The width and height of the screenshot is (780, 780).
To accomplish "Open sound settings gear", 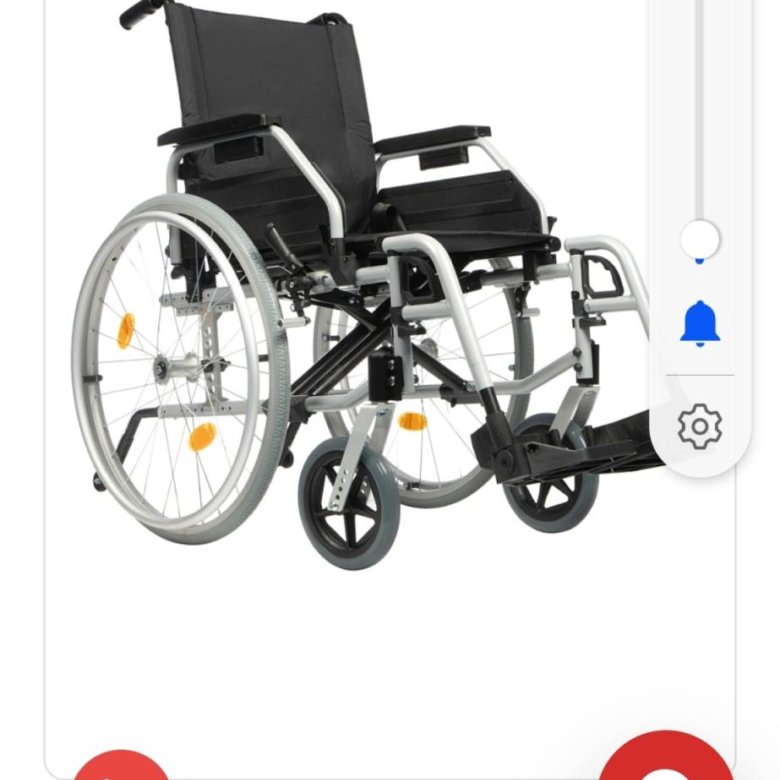I will [x=700, y=426].
